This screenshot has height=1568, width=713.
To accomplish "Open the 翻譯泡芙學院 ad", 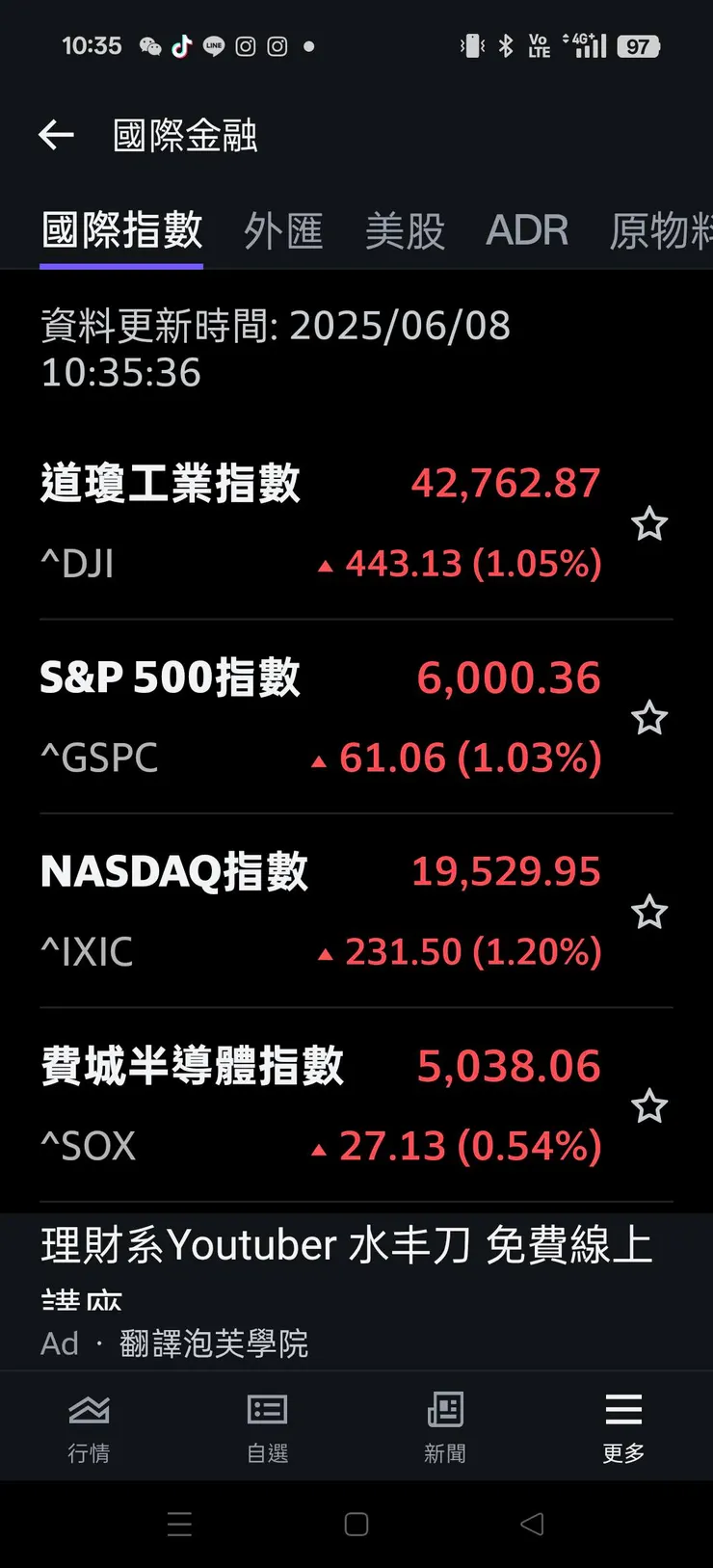I will 347,1291.
